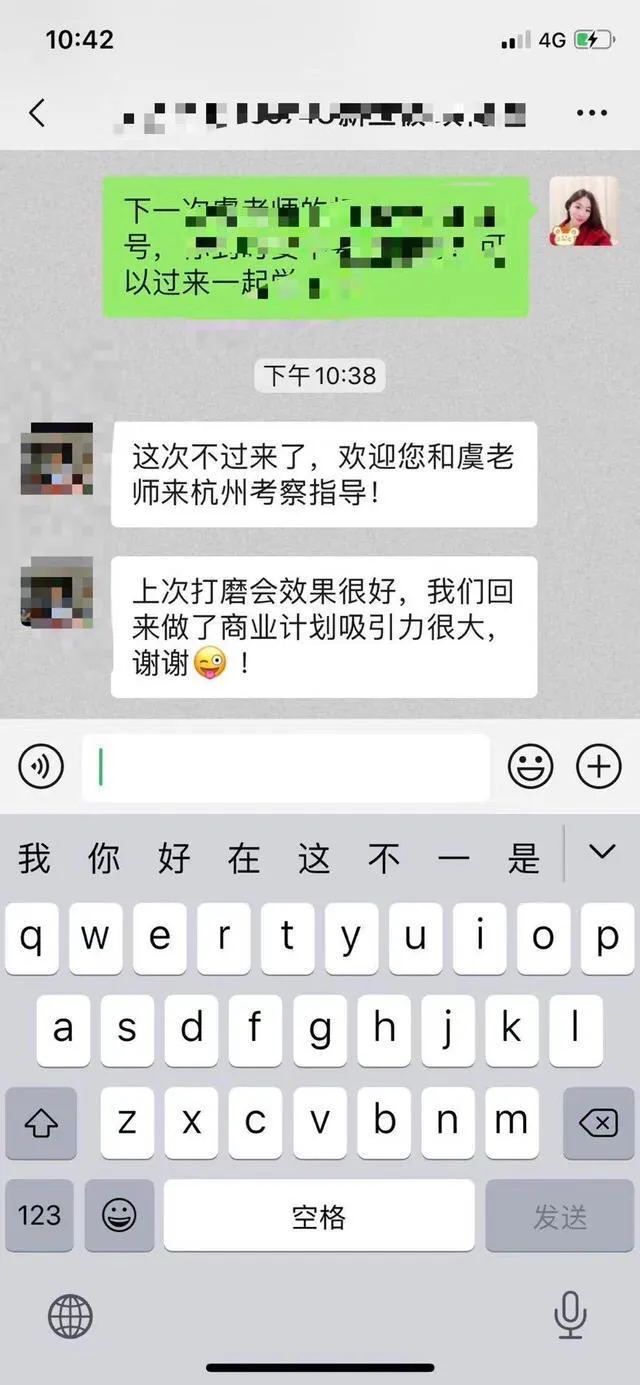Tap the 发送 send key
Screen dimensions: 640x1385
coord(560,1216)
